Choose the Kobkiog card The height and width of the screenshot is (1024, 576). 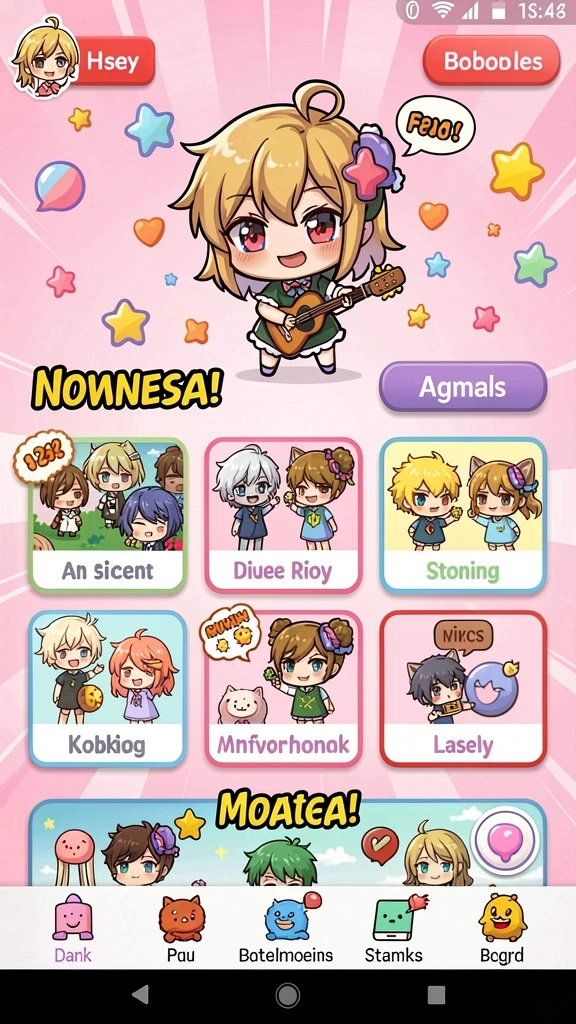coord(108,688)
